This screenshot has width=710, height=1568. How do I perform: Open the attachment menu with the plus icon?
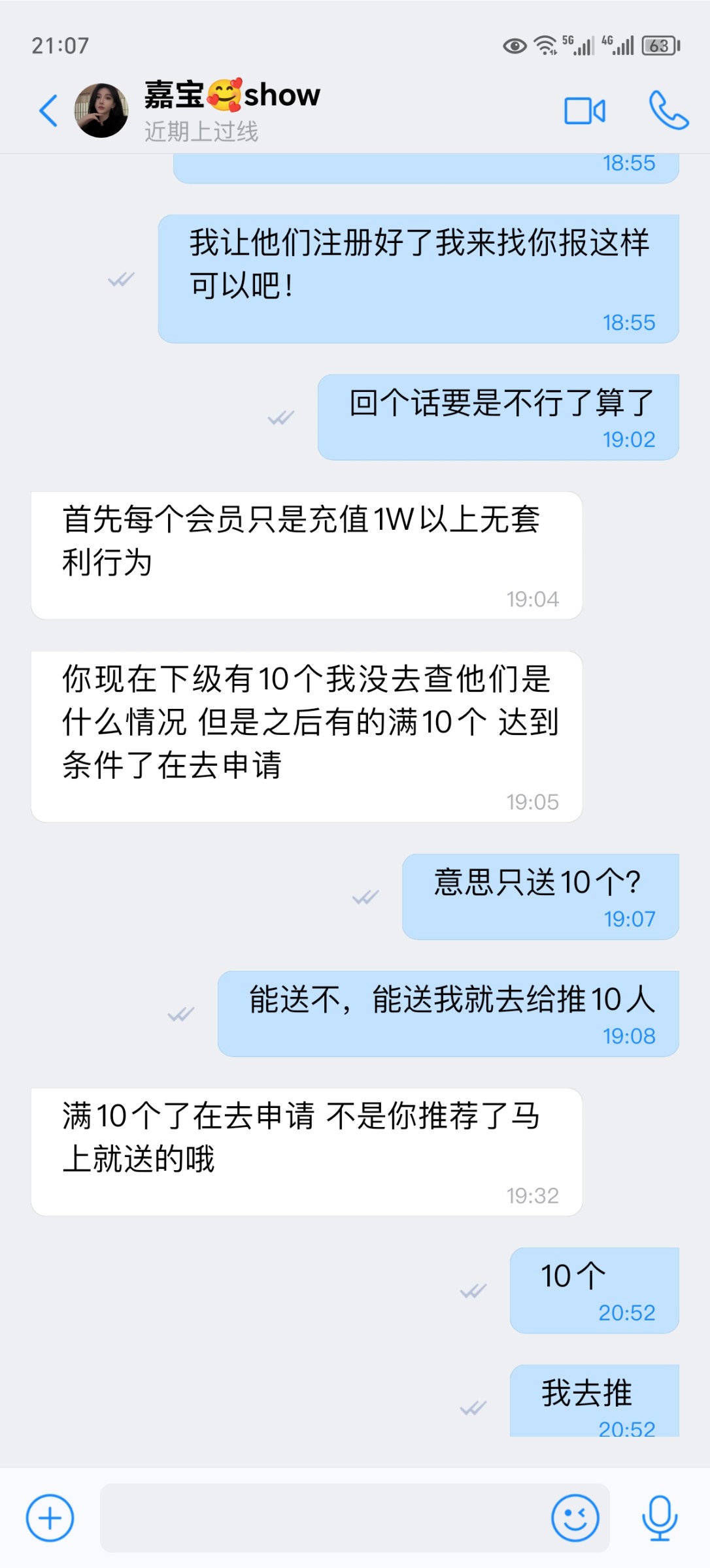50,1518
